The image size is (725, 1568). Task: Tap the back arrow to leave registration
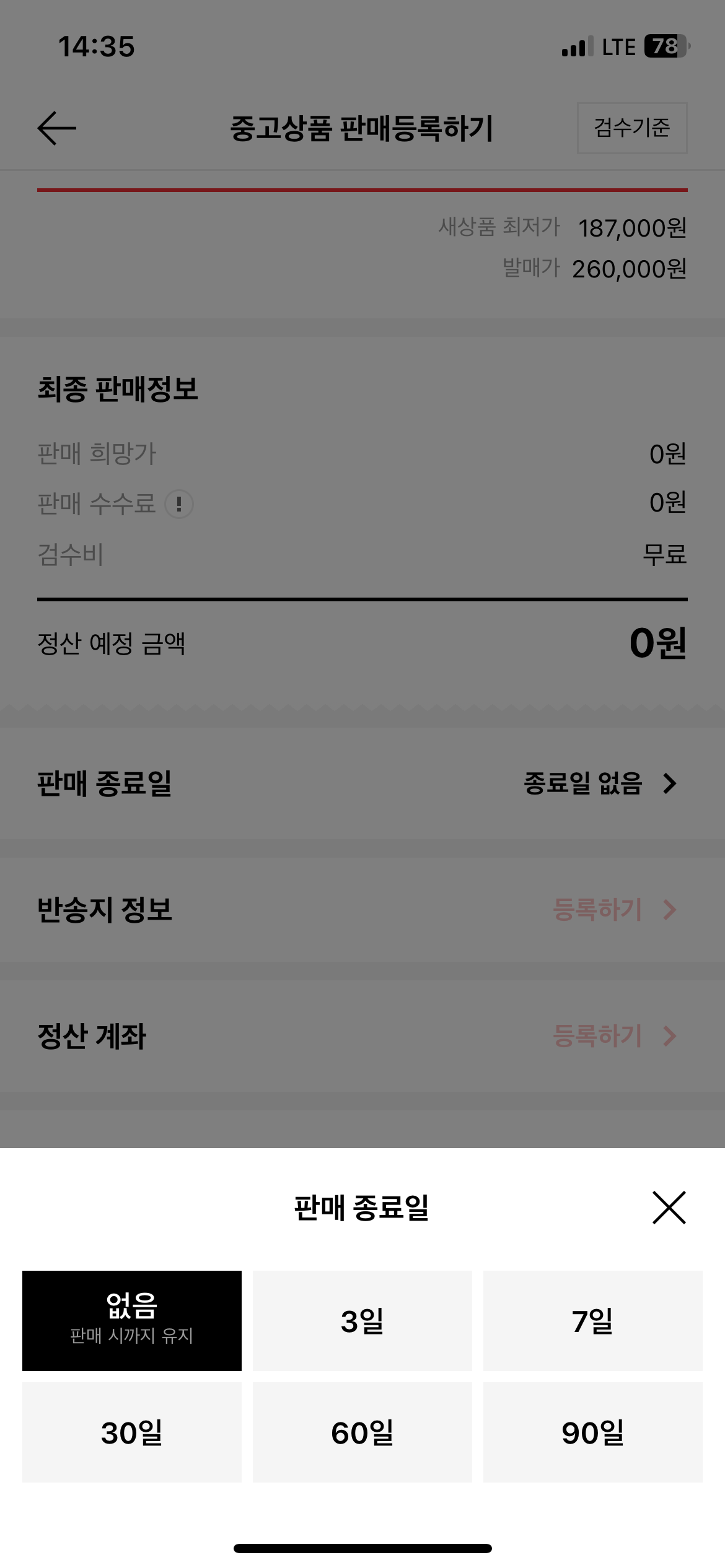tap(57, 128)
